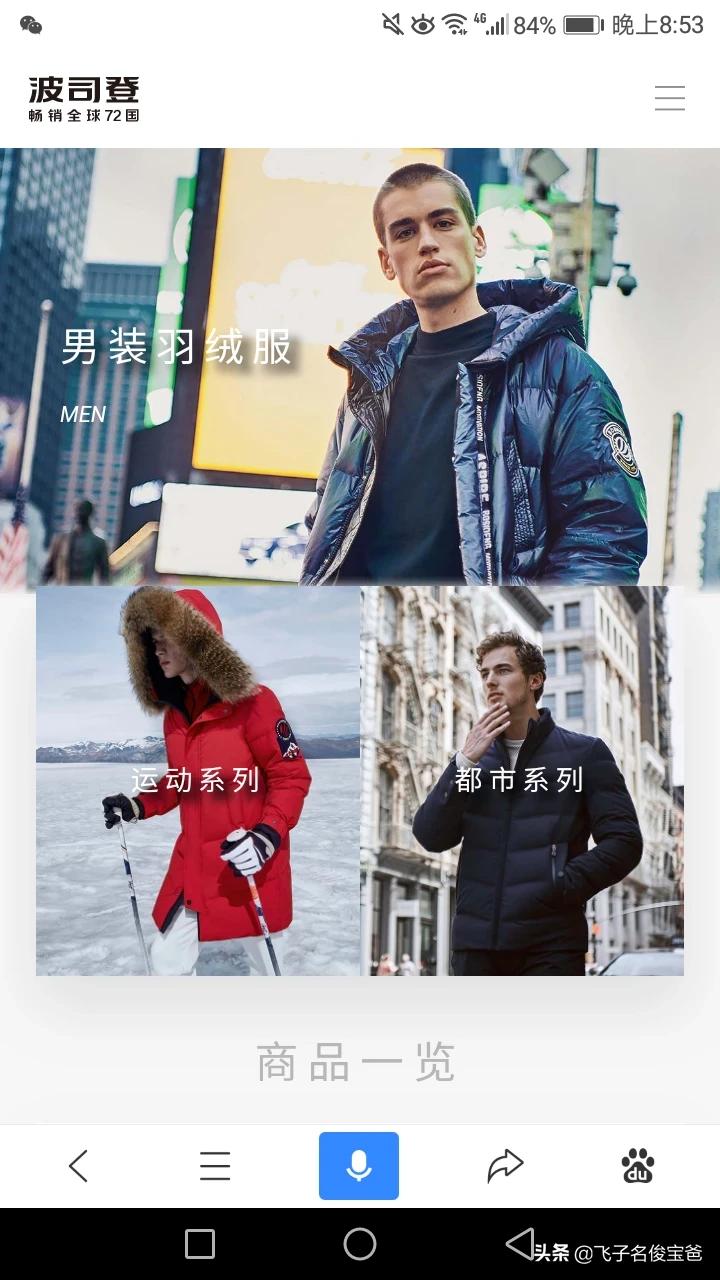Start voice search with the microphone button

click(359, 1166)
